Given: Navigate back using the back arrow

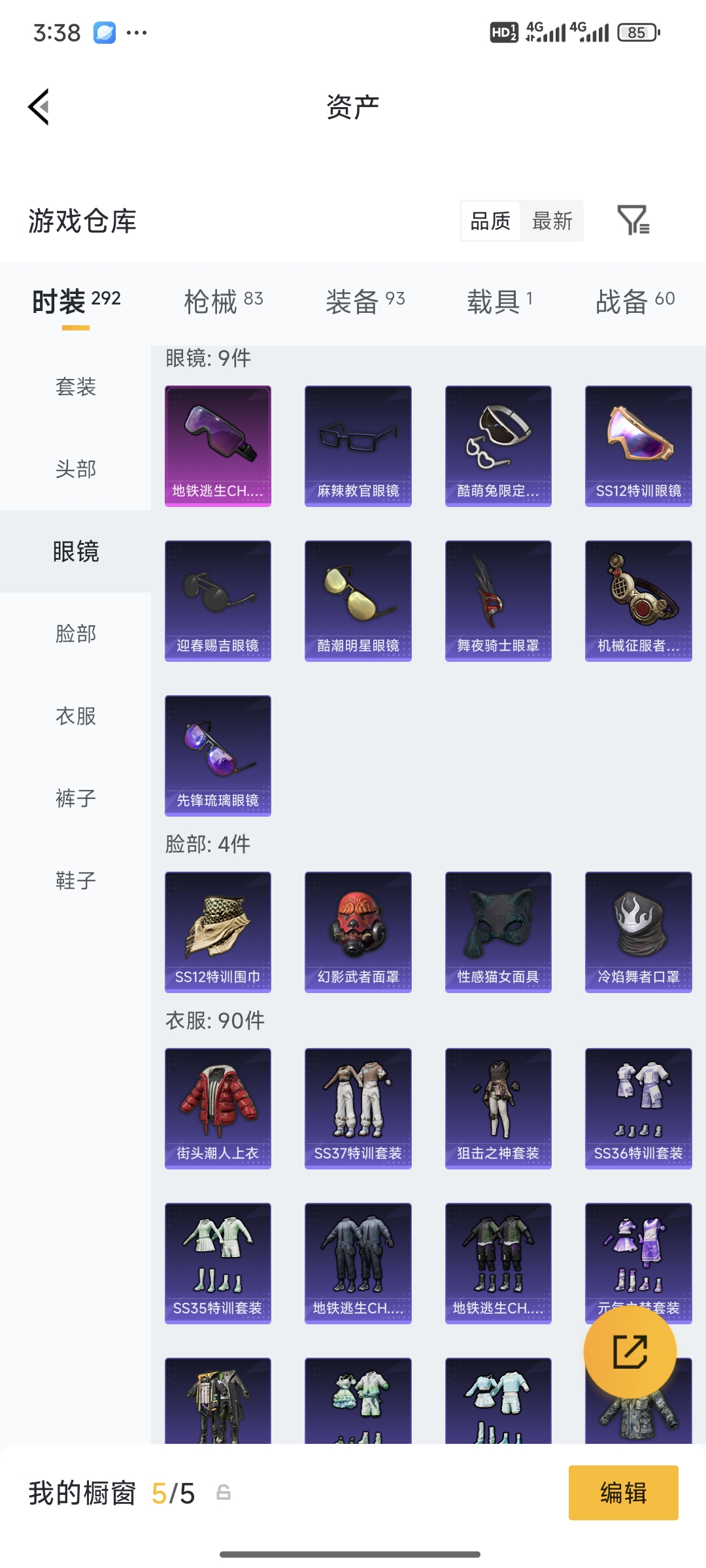Looking at the screenshot, I should click(39, 108).
